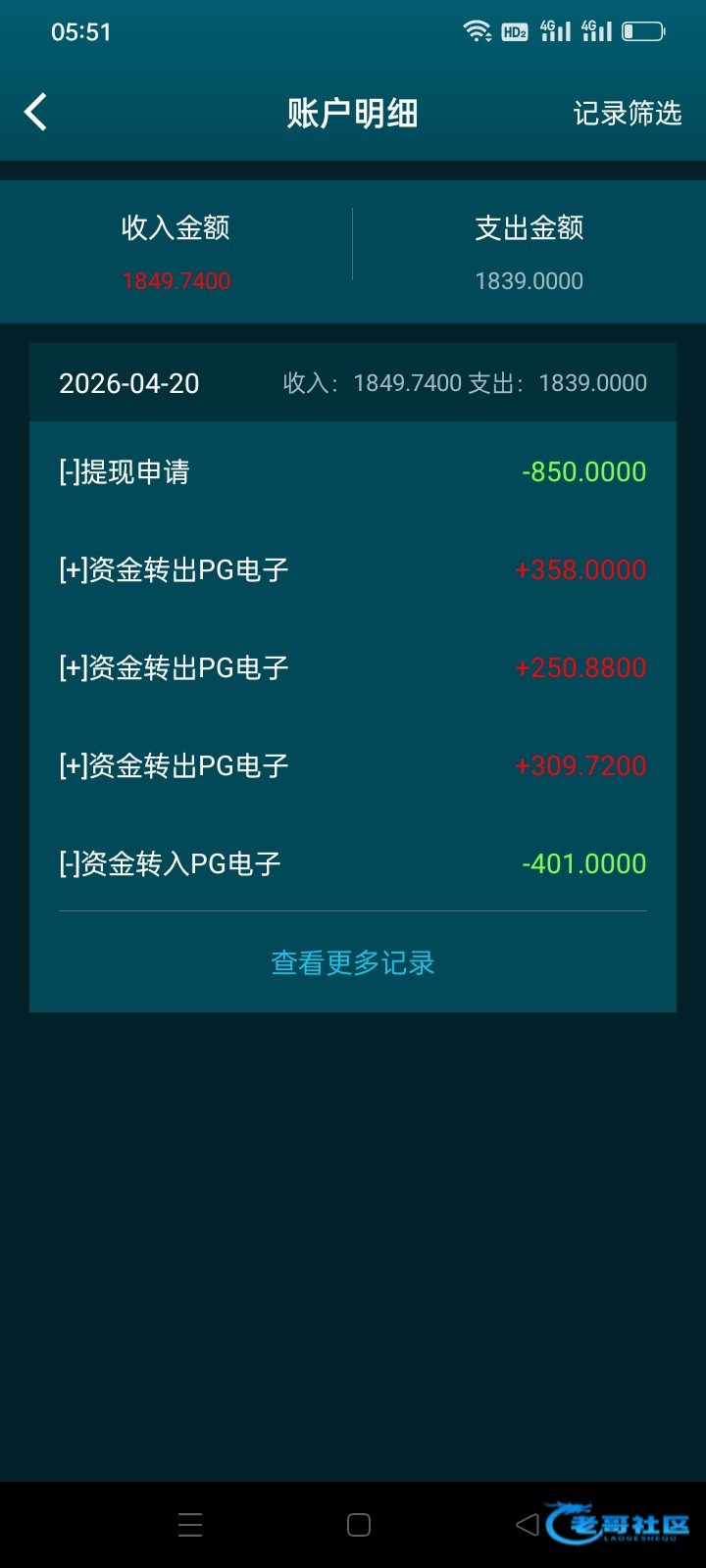Go back from the 账户明细 page
The height and width of the screenshot is (1568, 706).
pyautogui.click(x=36, y=113)
